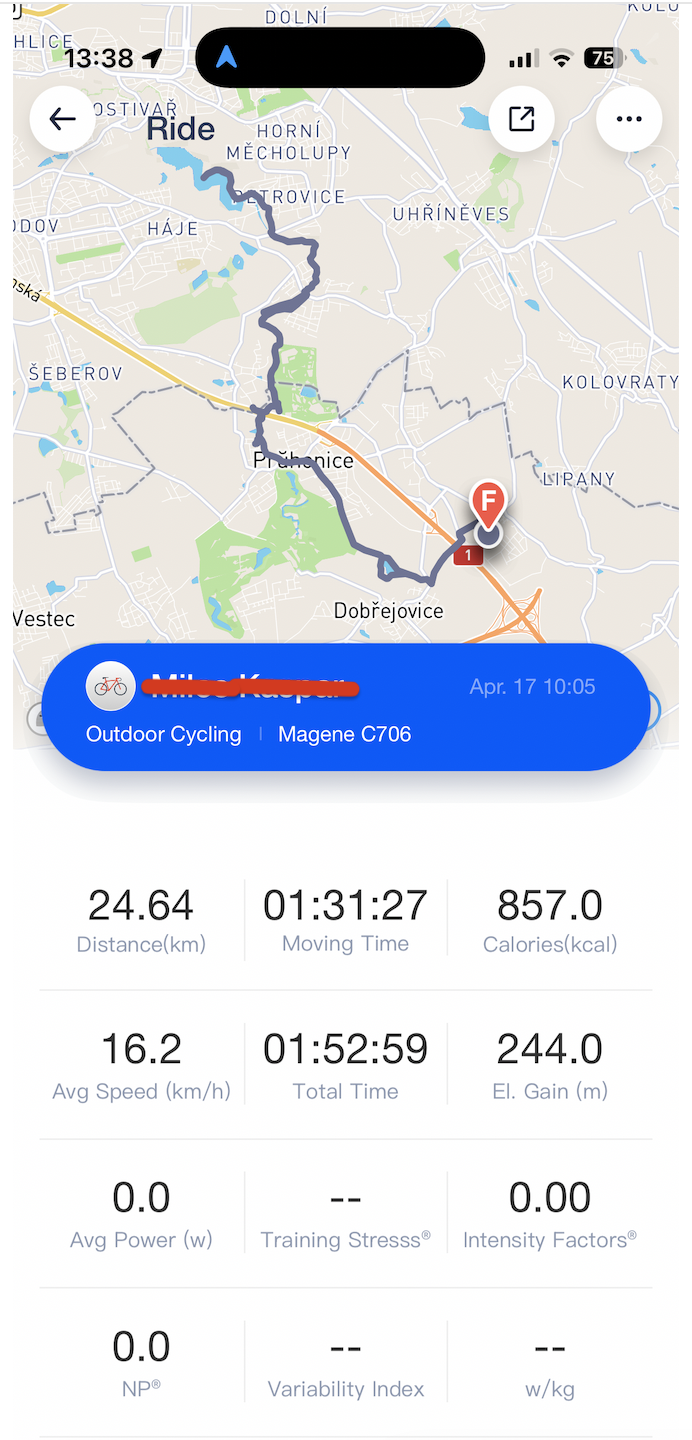Image resolution: width=692 pixels, height=1440 pixels.
Task: Go back using the arrow button
Action: coord(62,119)
